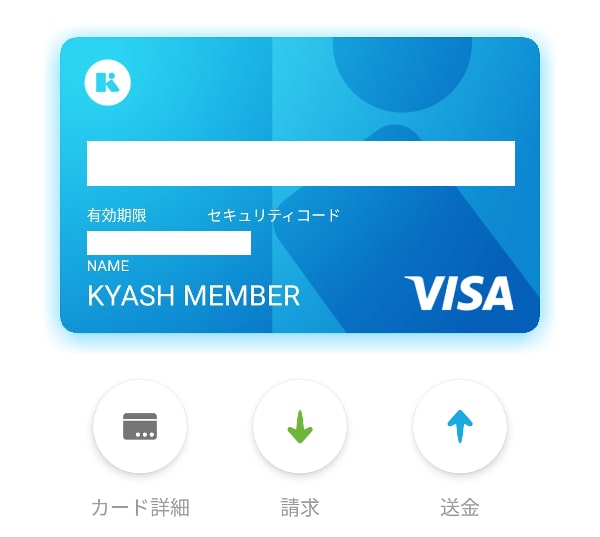
Task: Open the カード詳細 card details button
Action: [140, 427]
